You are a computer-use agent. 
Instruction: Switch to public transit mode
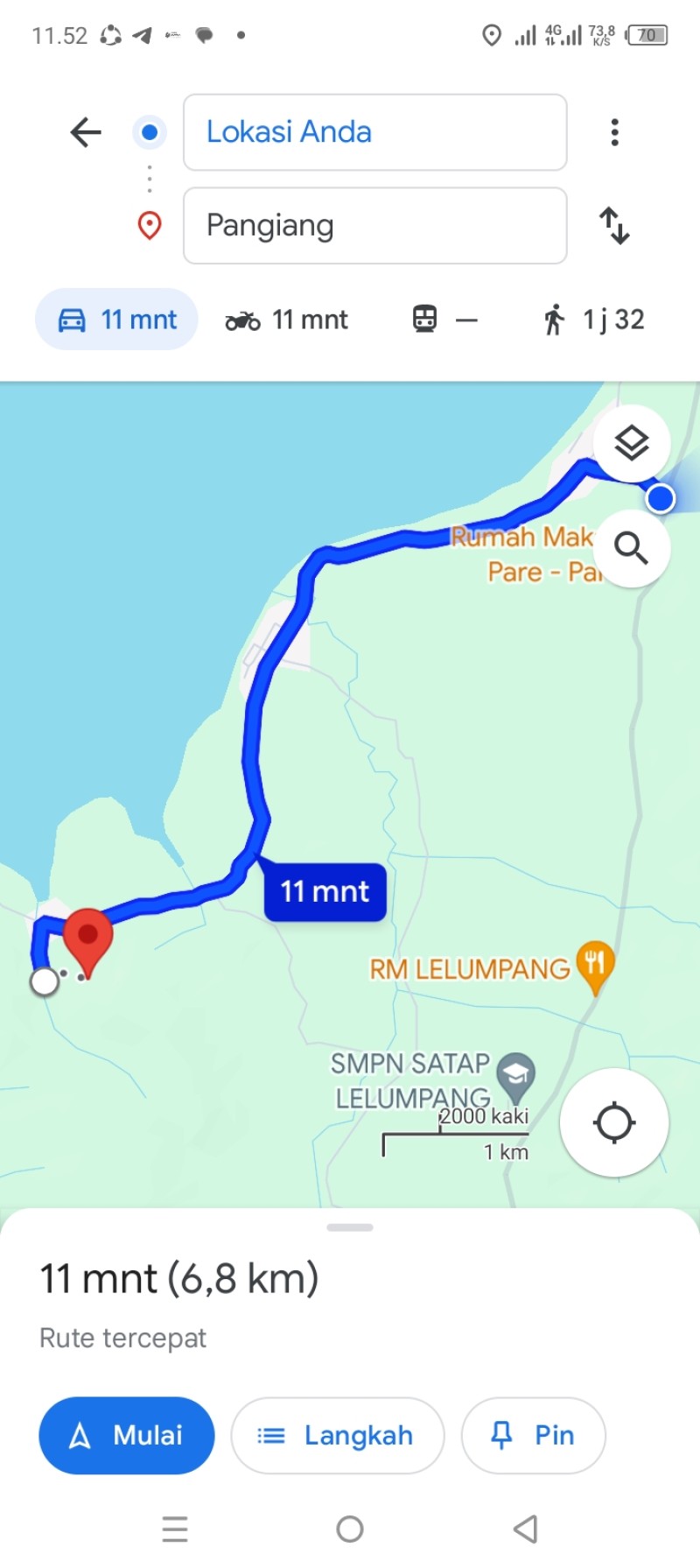coord(444,320)
